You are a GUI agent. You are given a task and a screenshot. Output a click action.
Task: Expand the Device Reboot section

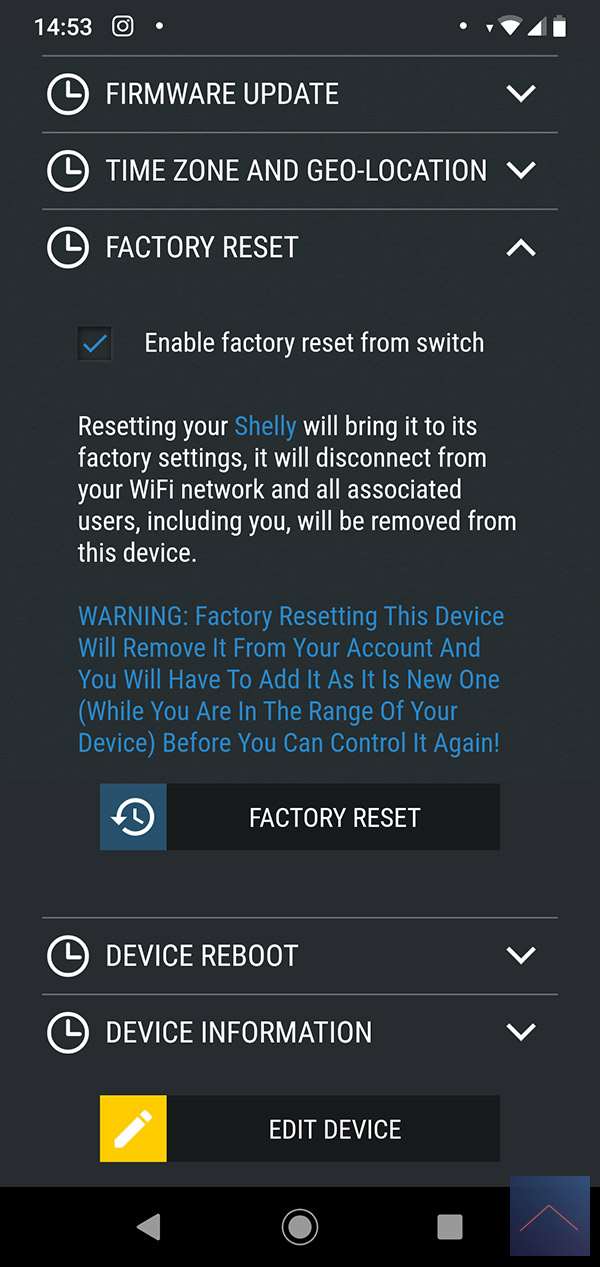(x=520, y=955)
